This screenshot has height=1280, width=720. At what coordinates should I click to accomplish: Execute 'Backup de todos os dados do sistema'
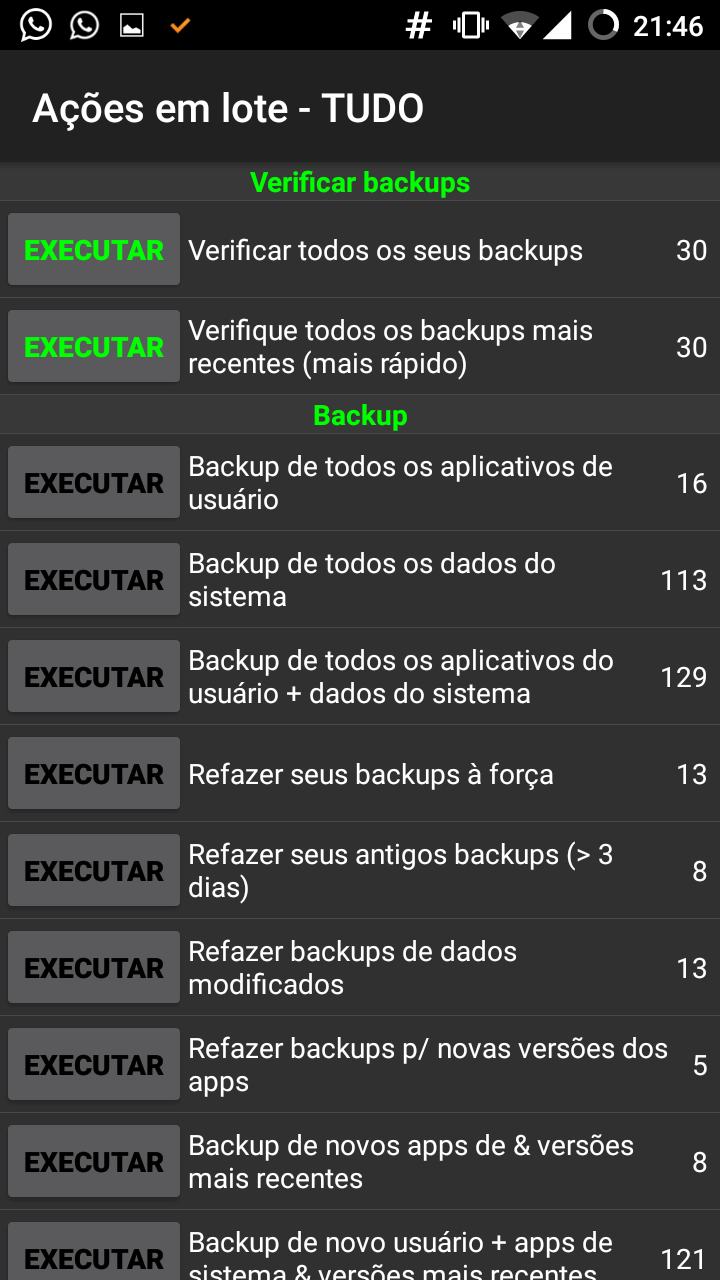tap(94, 580)
